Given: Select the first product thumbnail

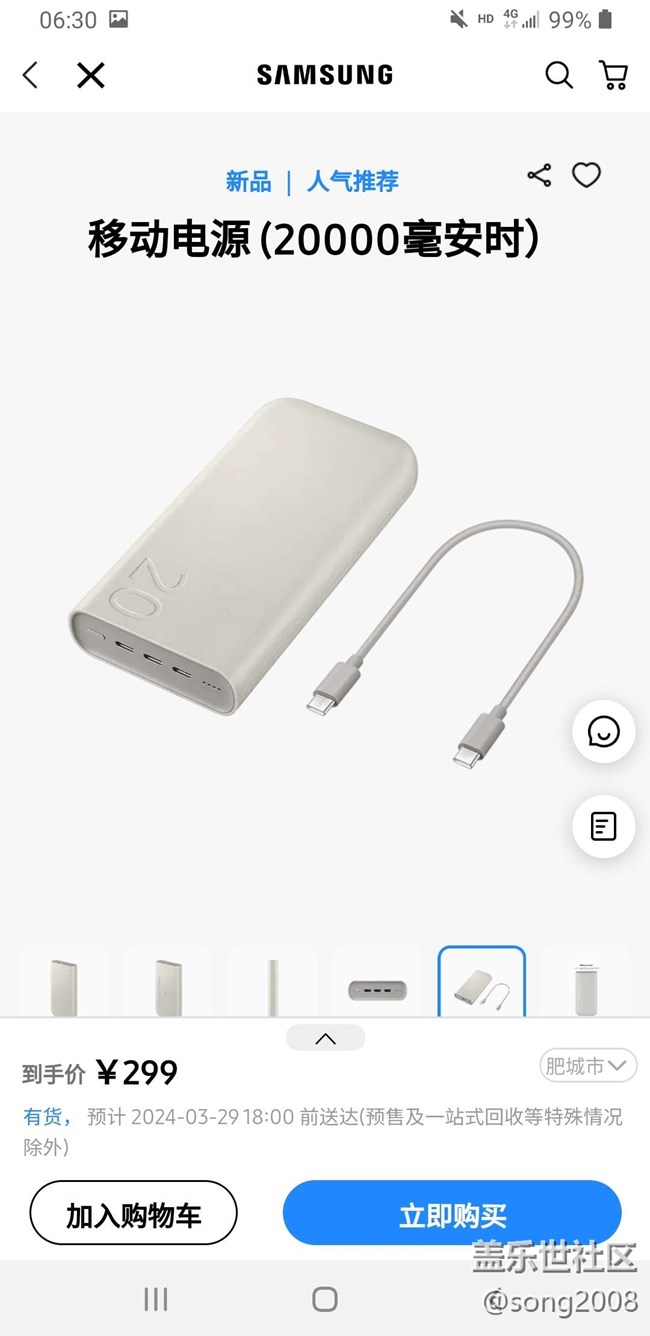Looking at the screenshot, I should click(63, 983).
